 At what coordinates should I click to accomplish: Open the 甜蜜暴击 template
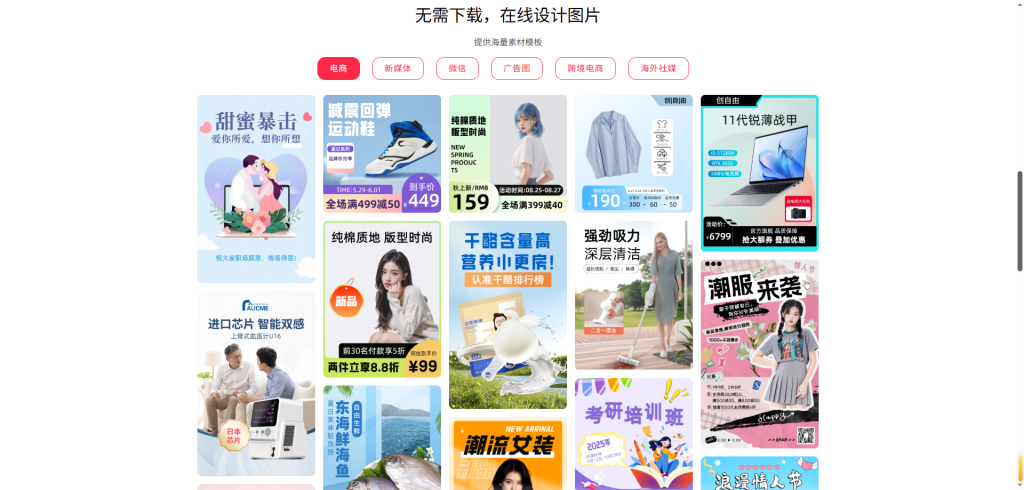tap(256, 188)
